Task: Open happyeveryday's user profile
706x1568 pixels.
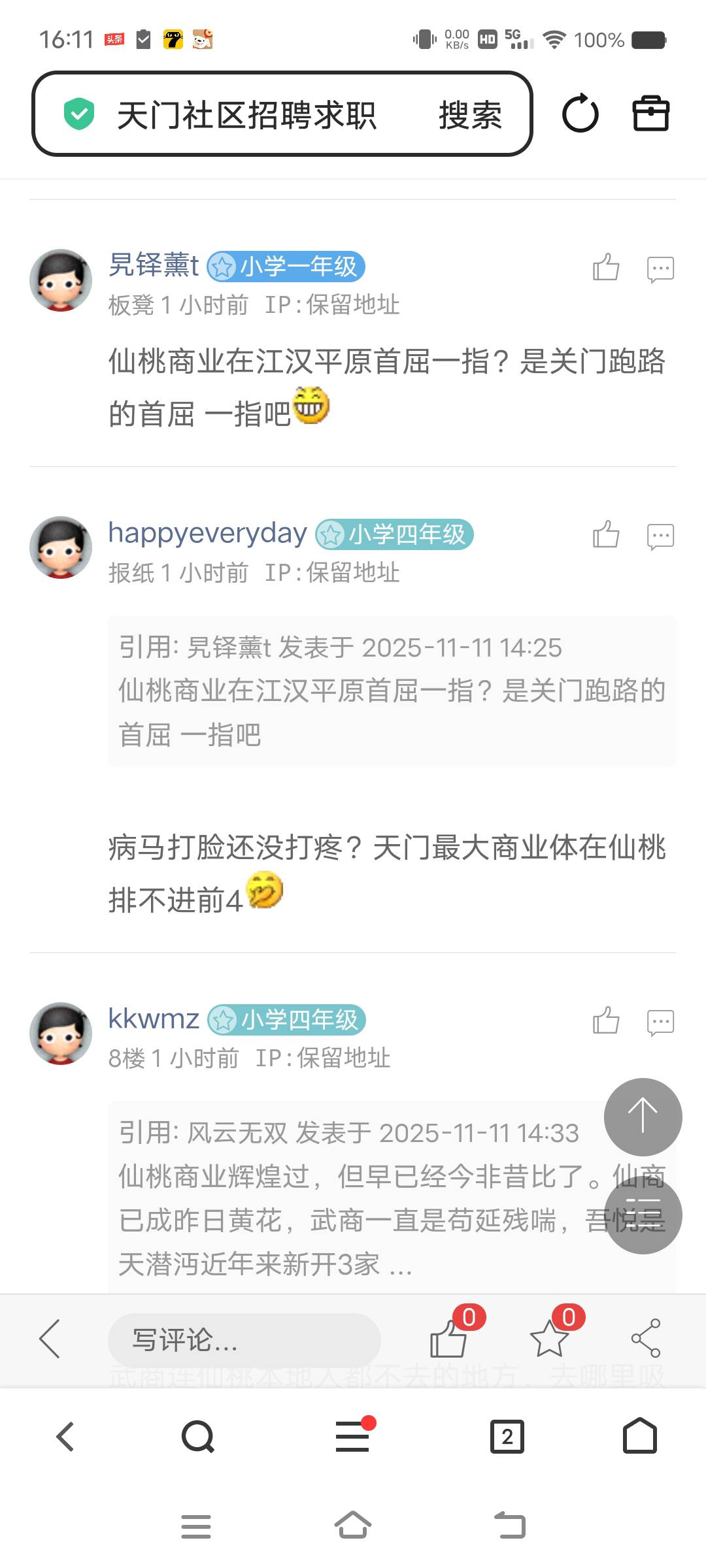Action: (207, 533)
